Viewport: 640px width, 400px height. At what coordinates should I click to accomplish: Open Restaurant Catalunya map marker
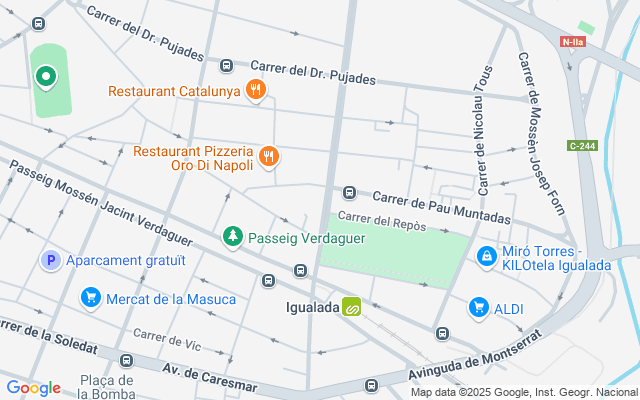257,91
